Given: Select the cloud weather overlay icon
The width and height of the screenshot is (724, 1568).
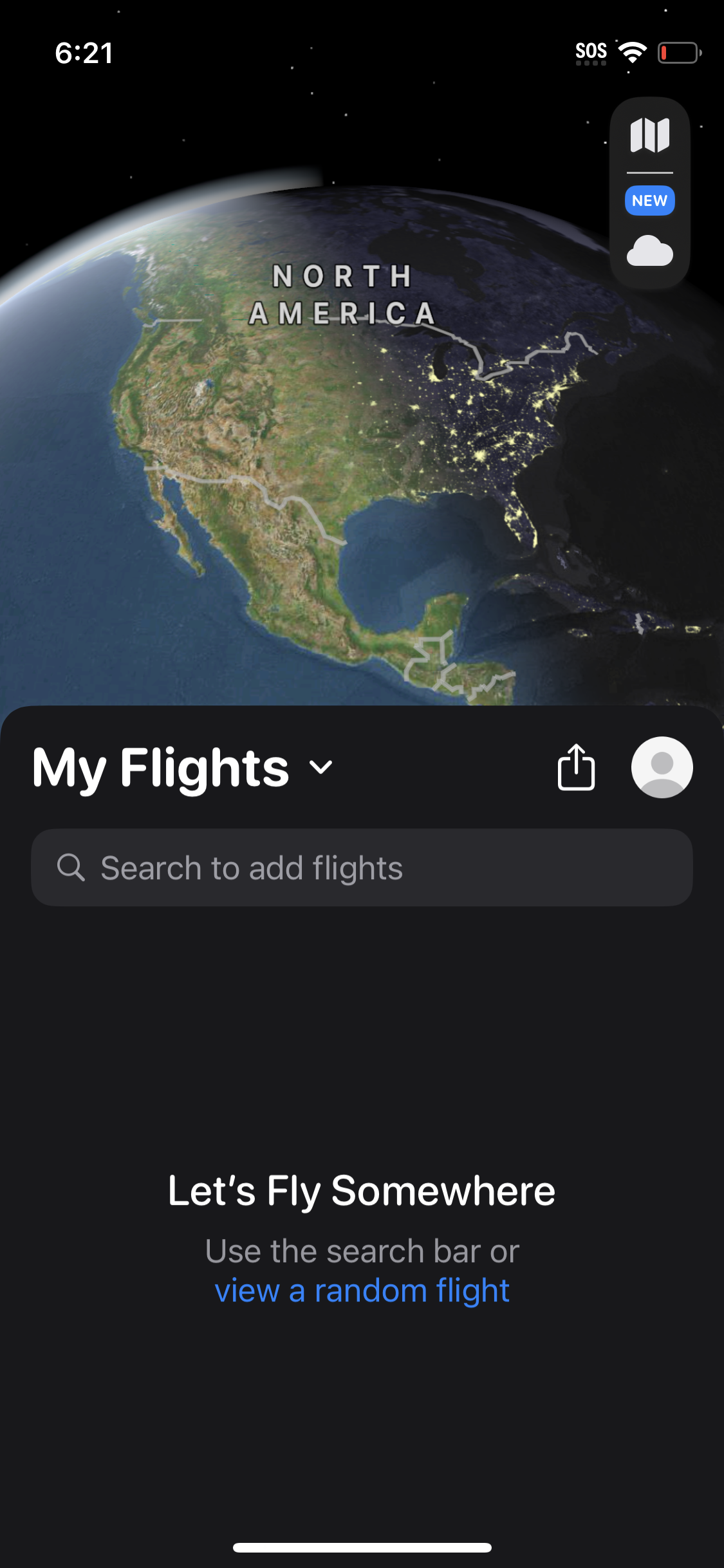Looking at the screenshot, I should [650, 250].
